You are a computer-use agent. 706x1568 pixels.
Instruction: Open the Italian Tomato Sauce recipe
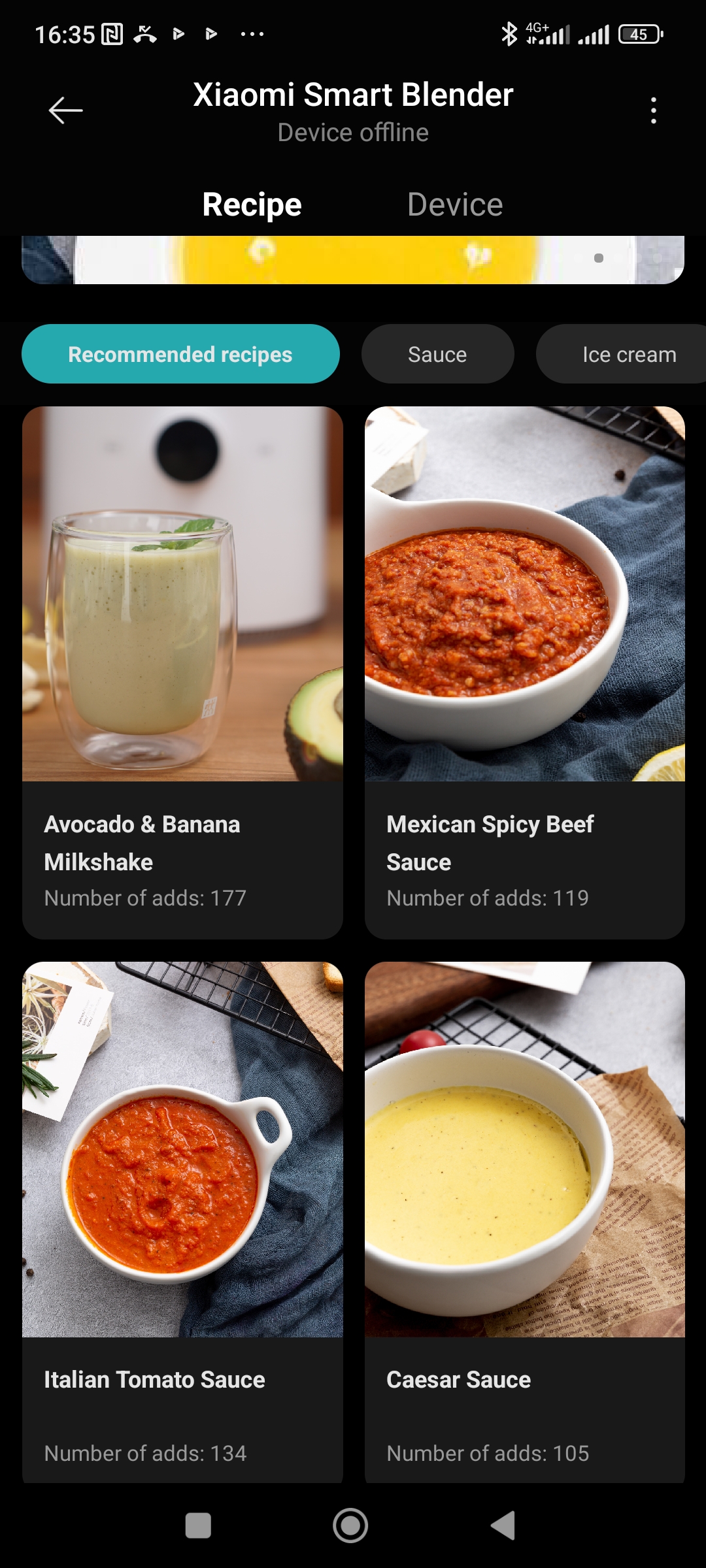pyautogui.click(x=182, y=1222)
